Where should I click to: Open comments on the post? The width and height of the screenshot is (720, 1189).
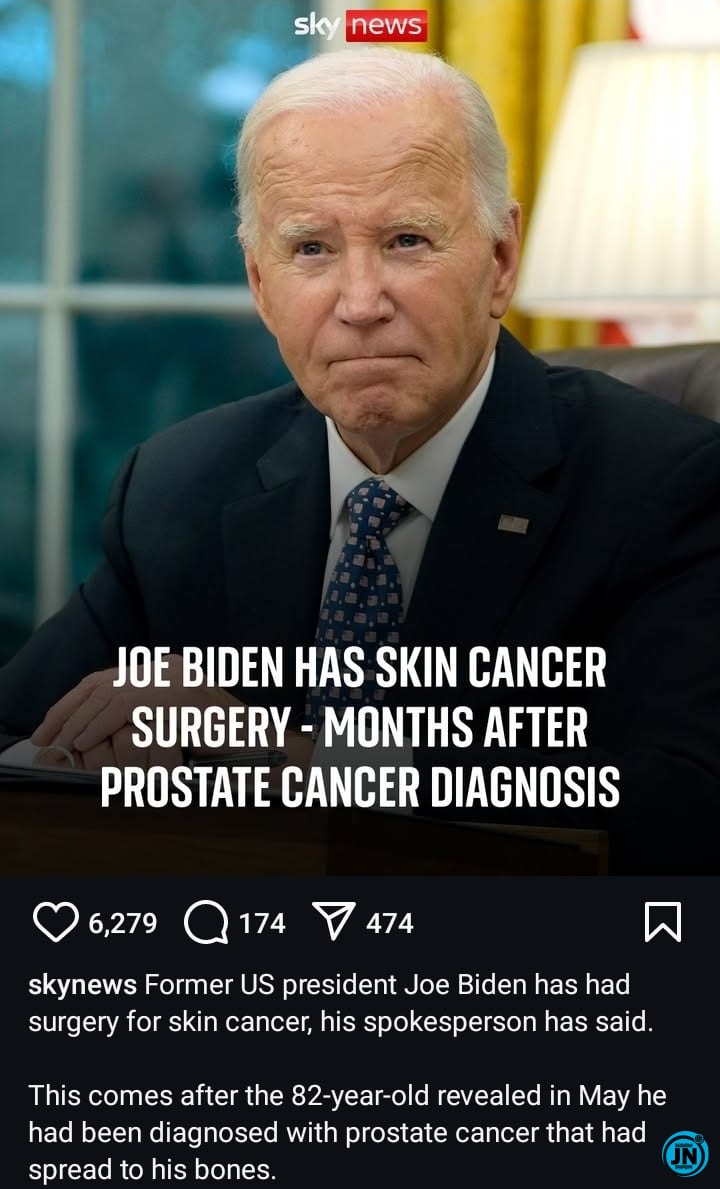[x=206, y=922]
